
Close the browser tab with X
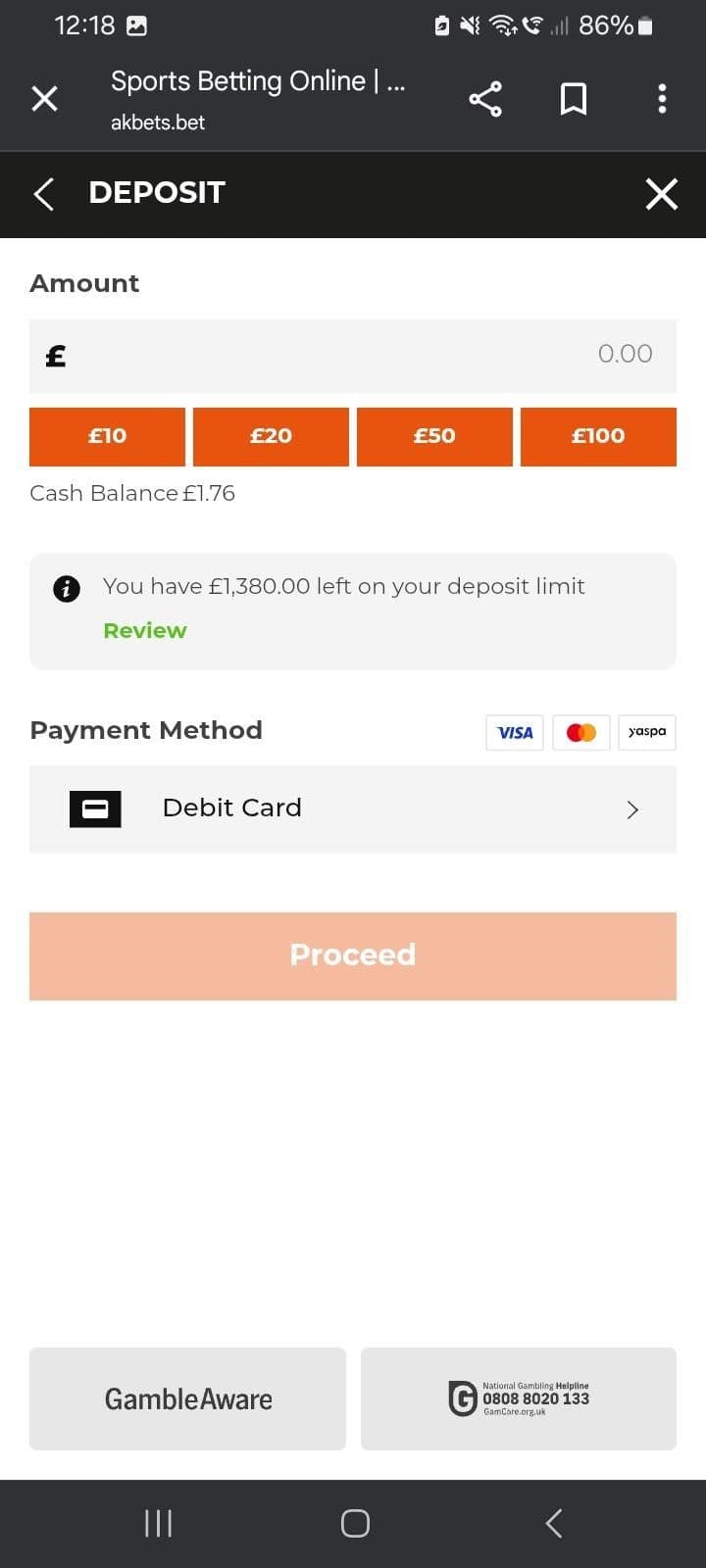(44, 98)
